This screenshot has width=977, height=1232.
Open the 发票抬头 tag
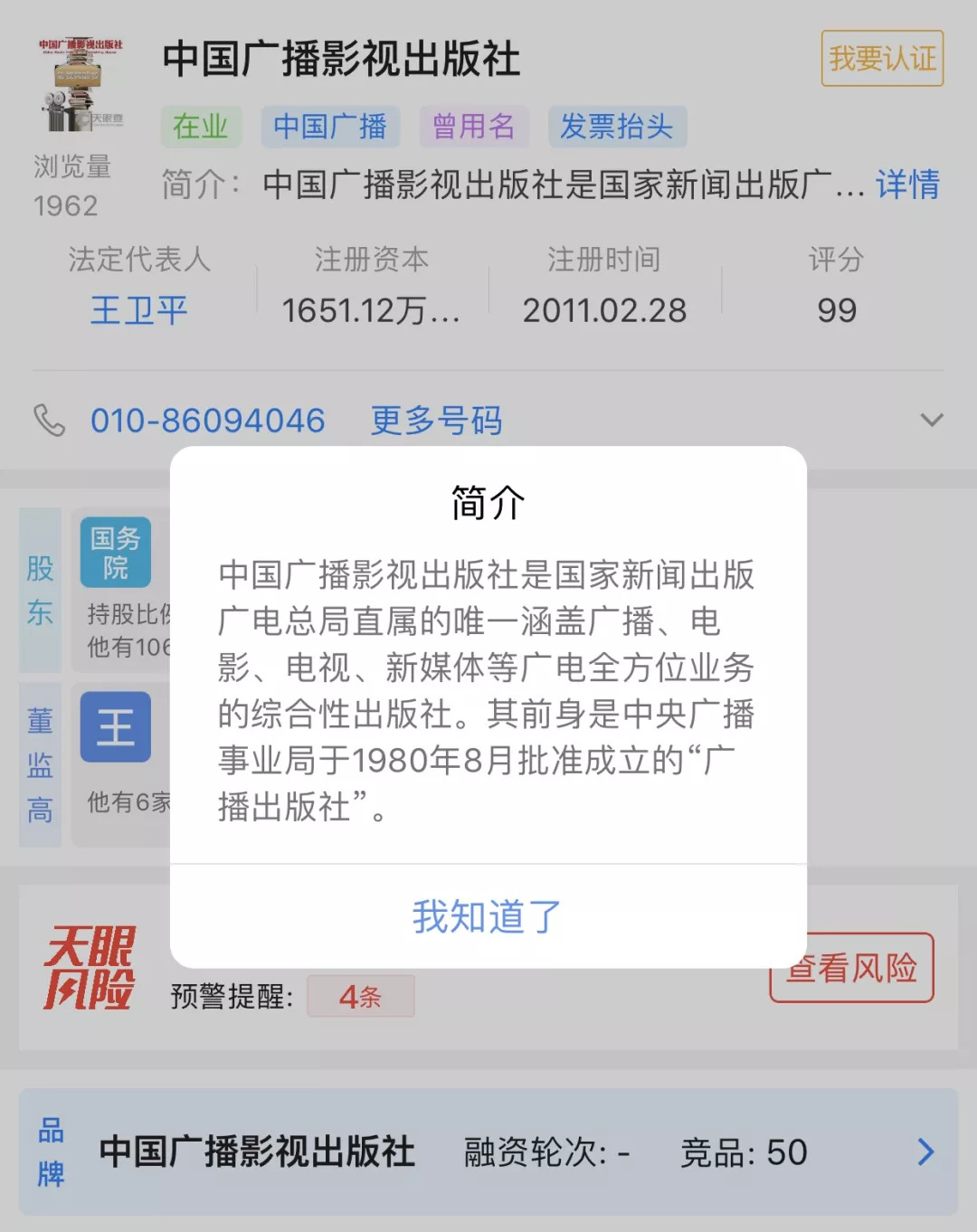617,127
